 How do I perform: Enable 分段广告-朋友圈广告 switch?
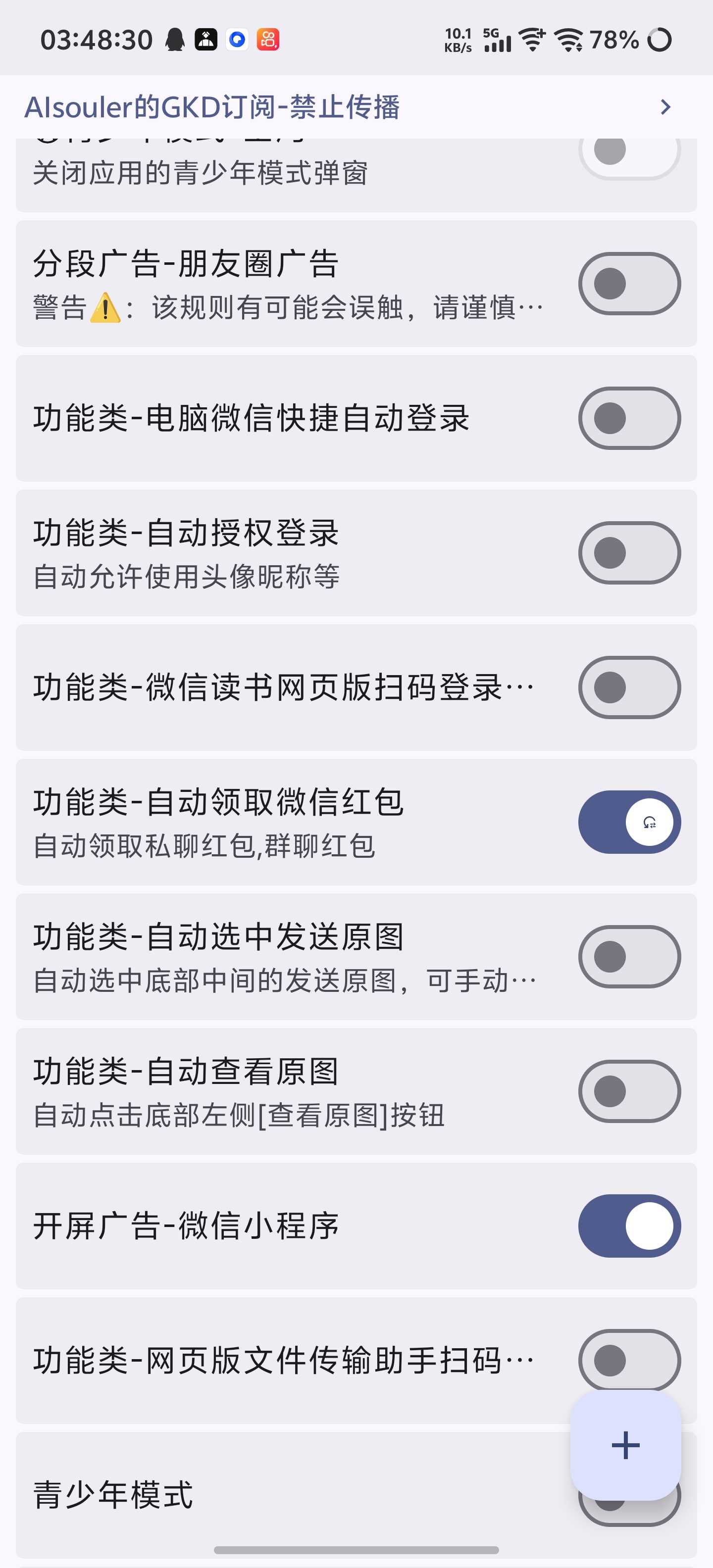tap(629, 284)
